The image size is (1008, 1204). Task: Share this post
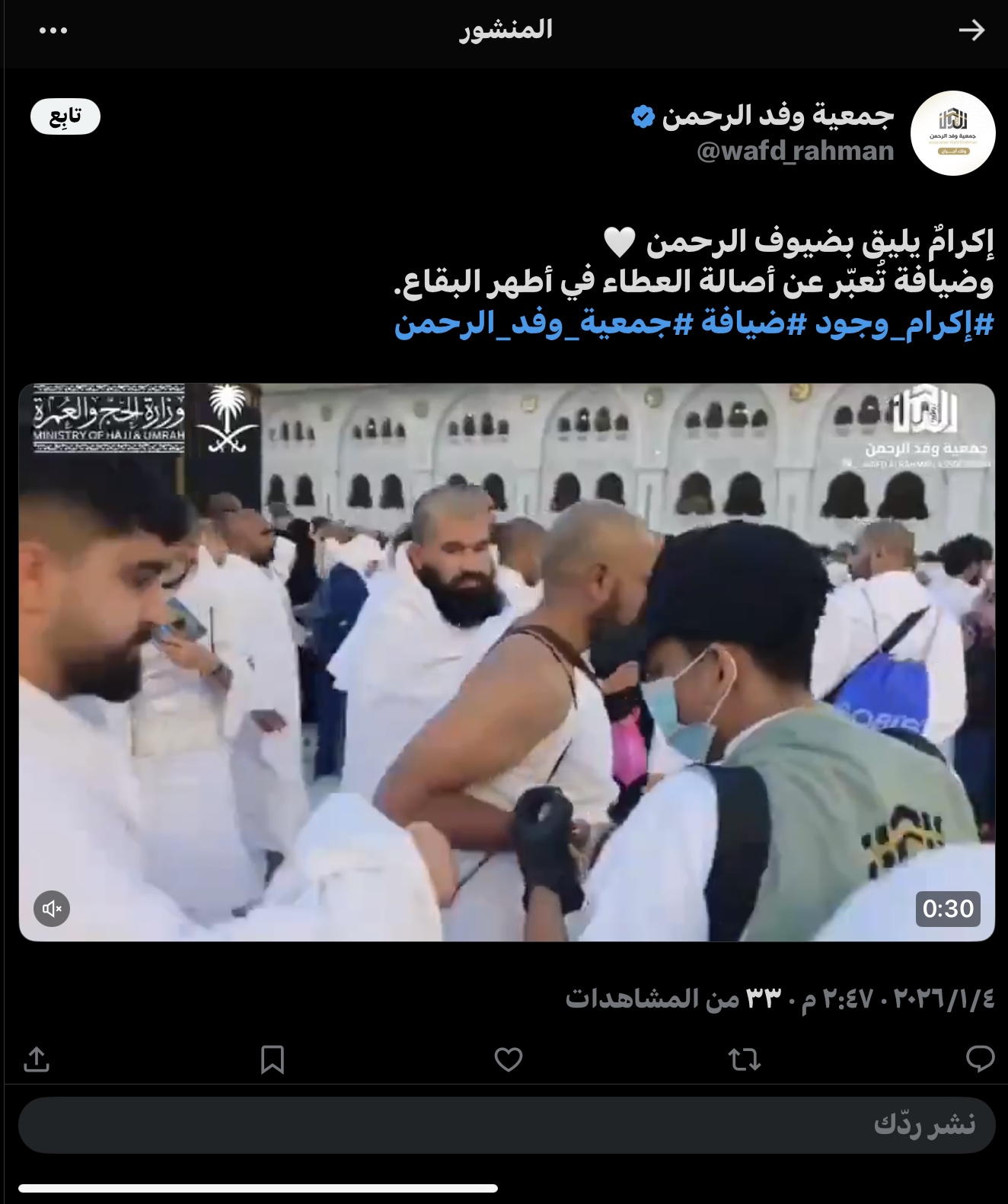pos(37,1059)
